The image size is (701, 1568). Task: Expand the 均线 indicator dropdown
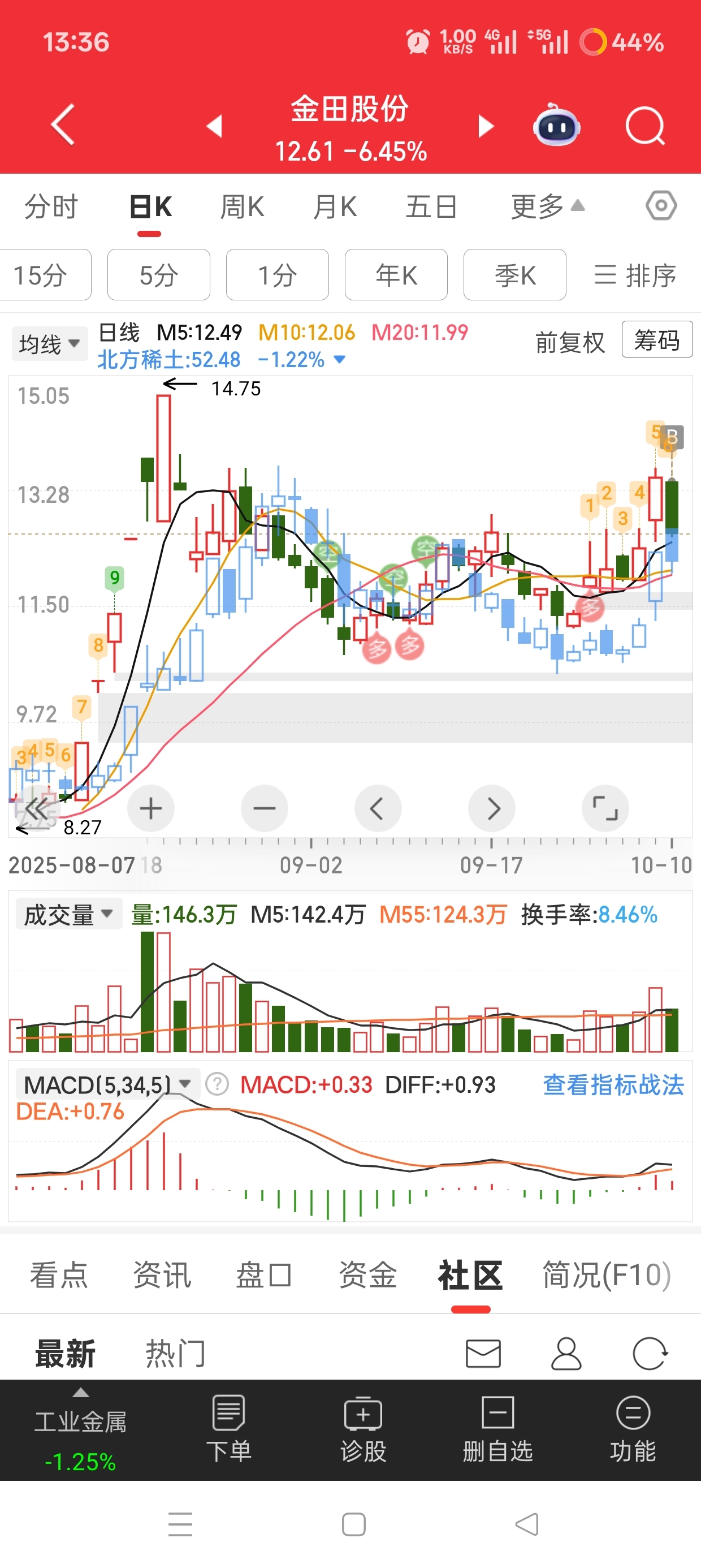49,344
